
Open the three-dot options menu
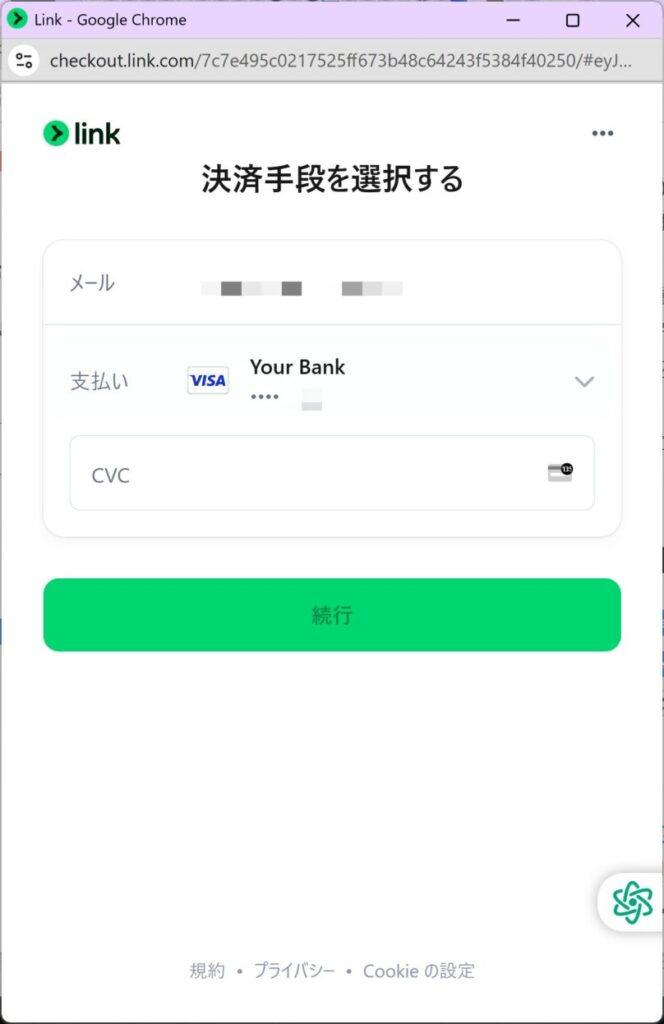click(x=602, y=133)
